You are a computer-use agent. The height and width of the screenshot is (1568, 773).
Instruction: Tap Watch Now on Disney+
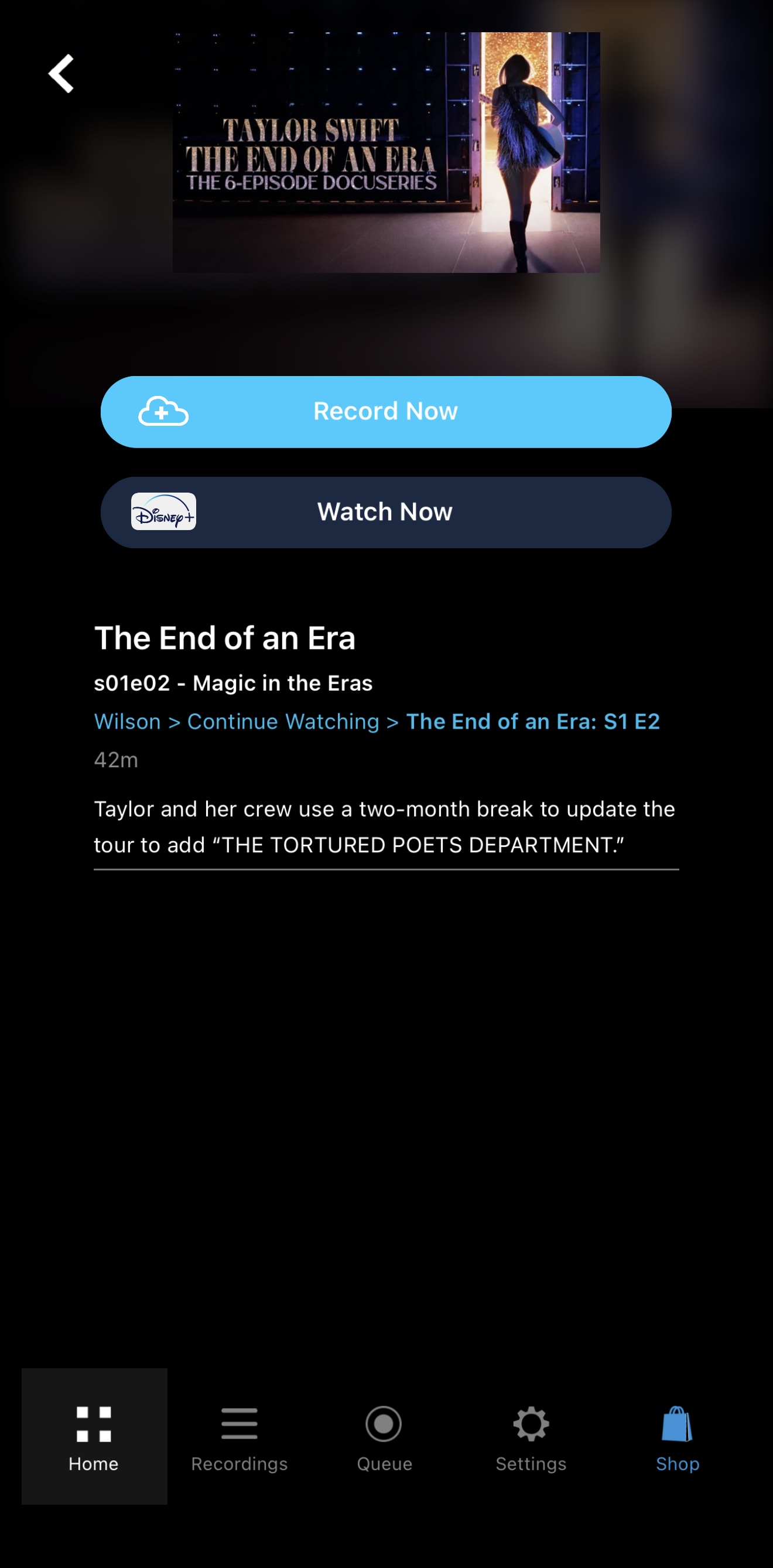pyautogui.click(x=386, y=513)
